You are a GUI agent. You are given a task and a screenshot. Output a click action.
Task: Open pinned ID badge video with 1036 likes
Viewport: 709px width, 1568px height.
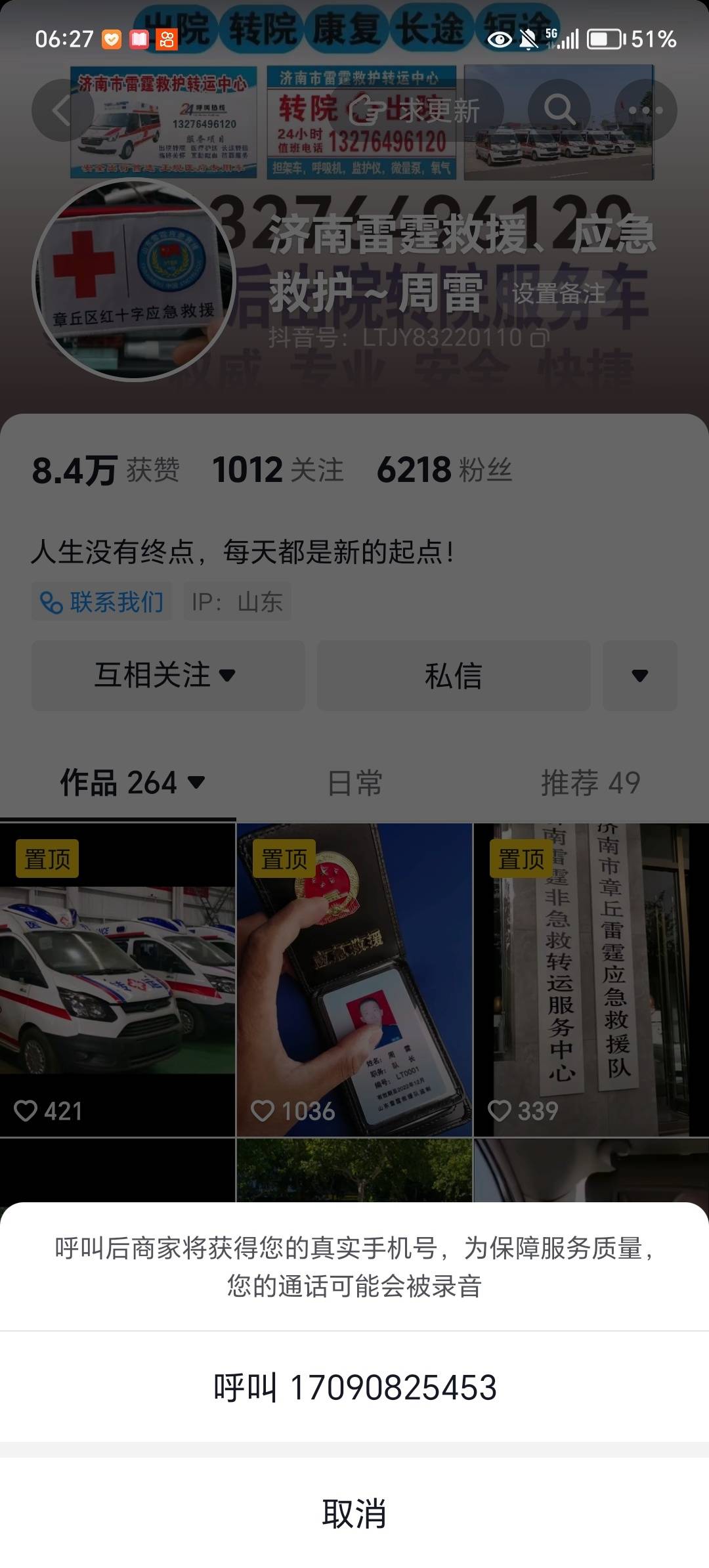pos(354,978)
